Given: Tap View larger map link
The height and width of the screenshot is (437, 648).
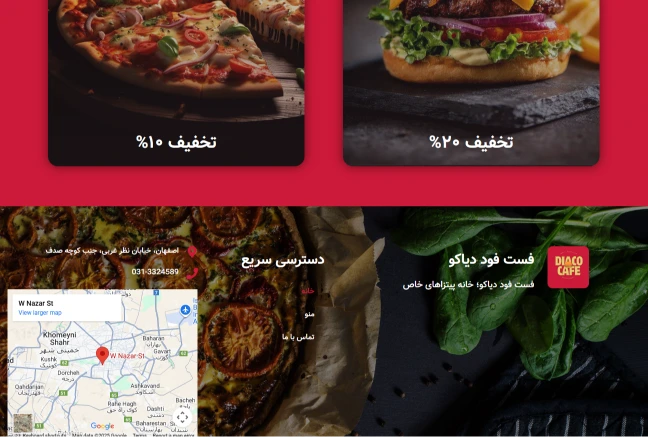Looking at the screenshot, I should click(40, 313).
